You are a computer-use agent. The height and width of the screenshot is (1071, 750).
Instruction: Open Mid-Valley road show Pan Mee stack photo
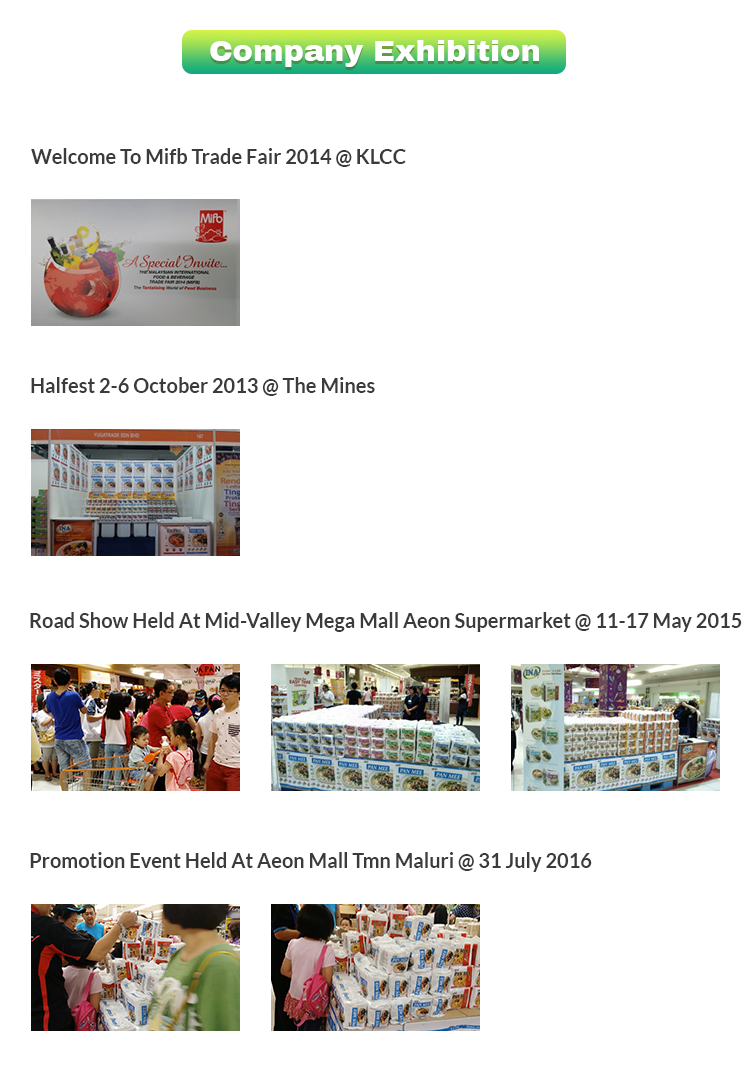[x=375, y=727]
